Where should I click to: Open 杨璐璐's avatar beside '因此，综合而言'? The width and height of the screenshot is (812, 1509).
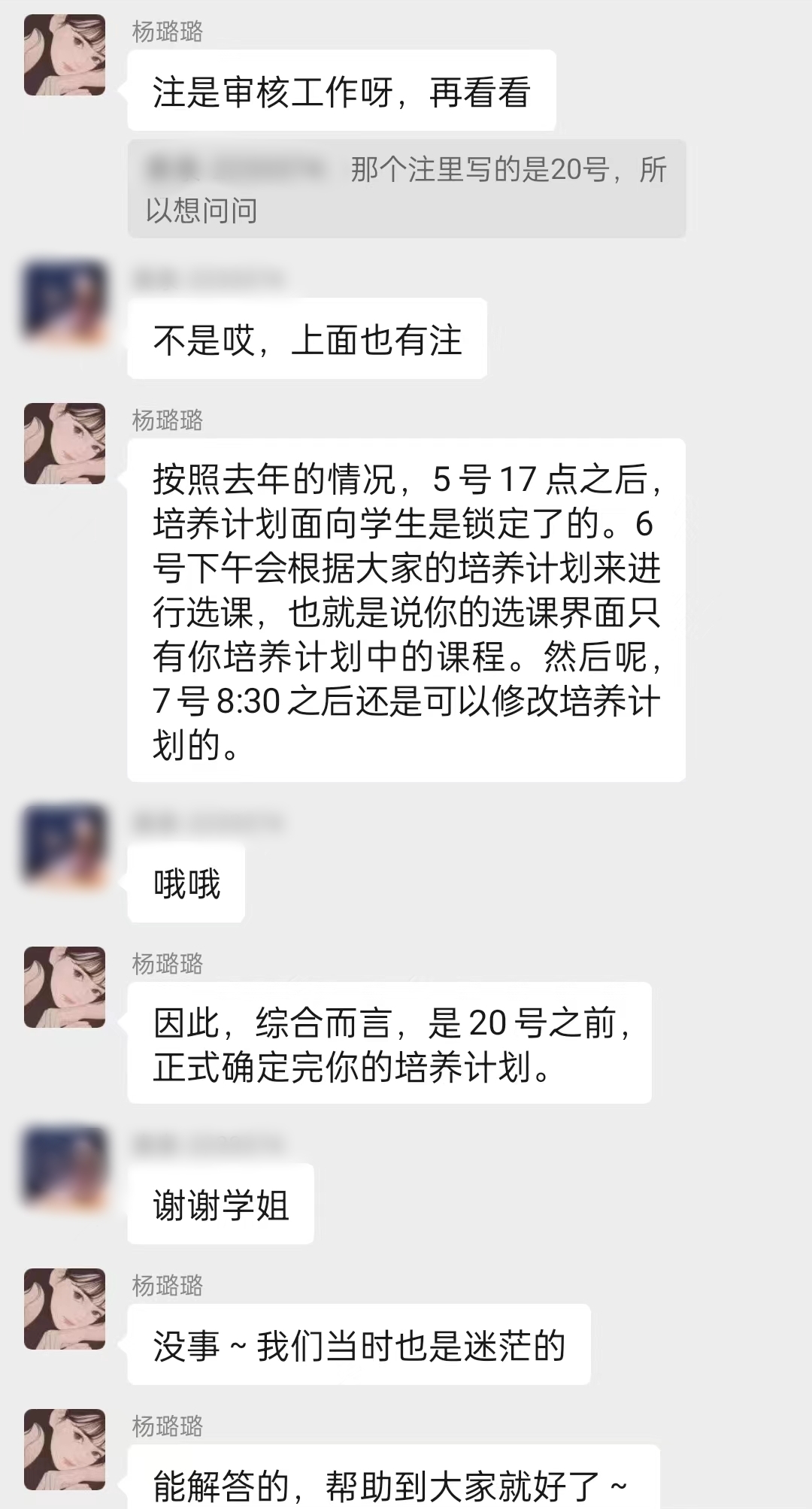[65, 987]
